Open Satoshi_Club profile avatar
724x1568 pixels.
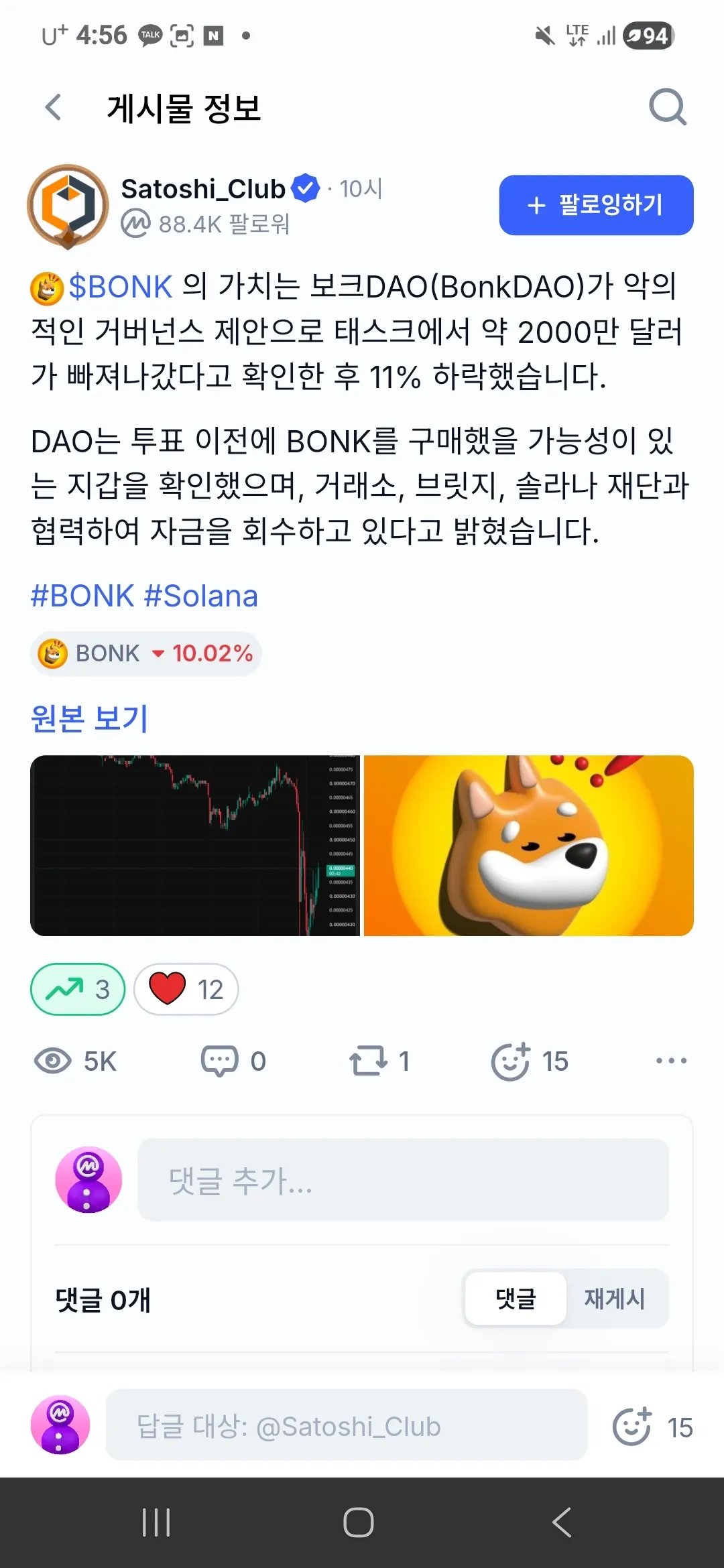(68, 206)
